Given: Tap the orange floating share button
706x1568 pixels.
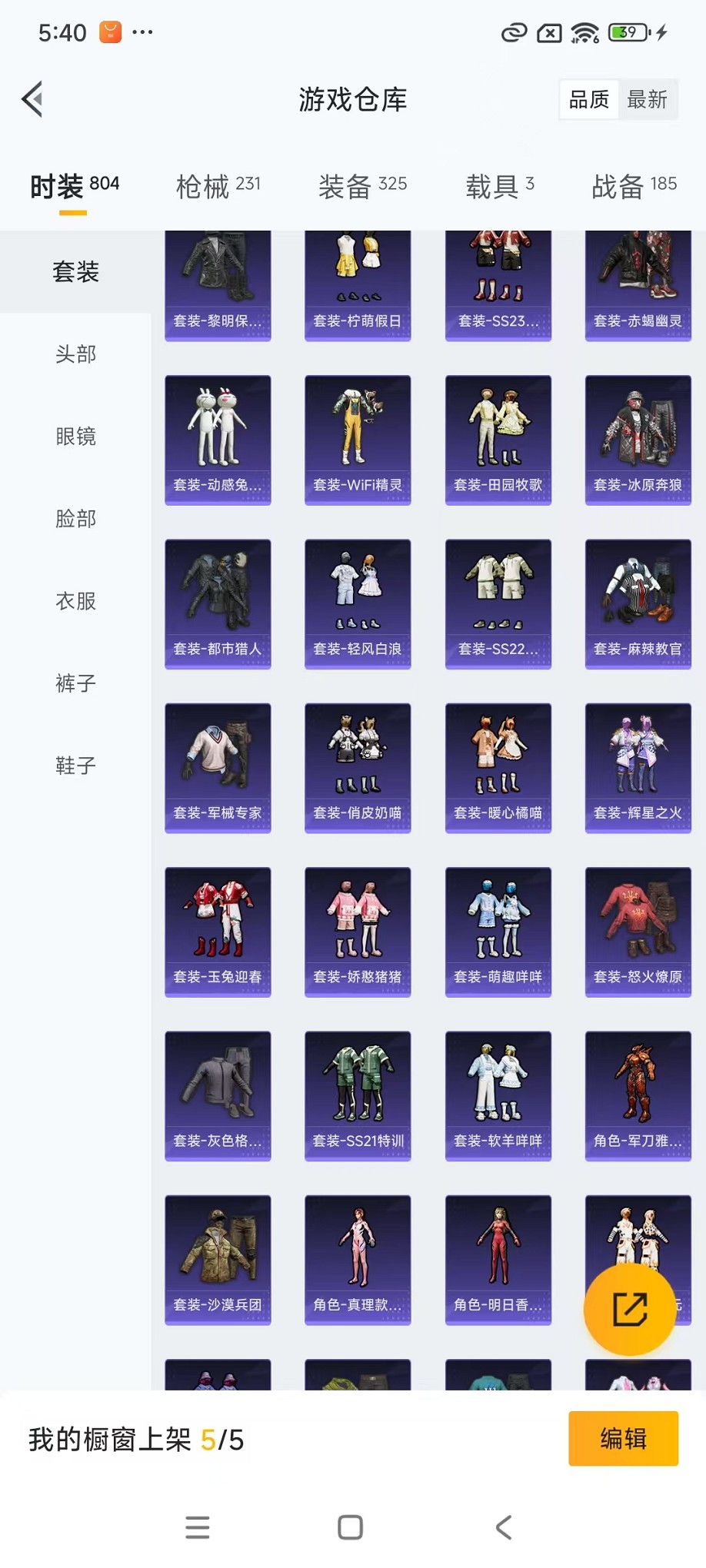Looking at the screenshot, I should (630, 1309).
